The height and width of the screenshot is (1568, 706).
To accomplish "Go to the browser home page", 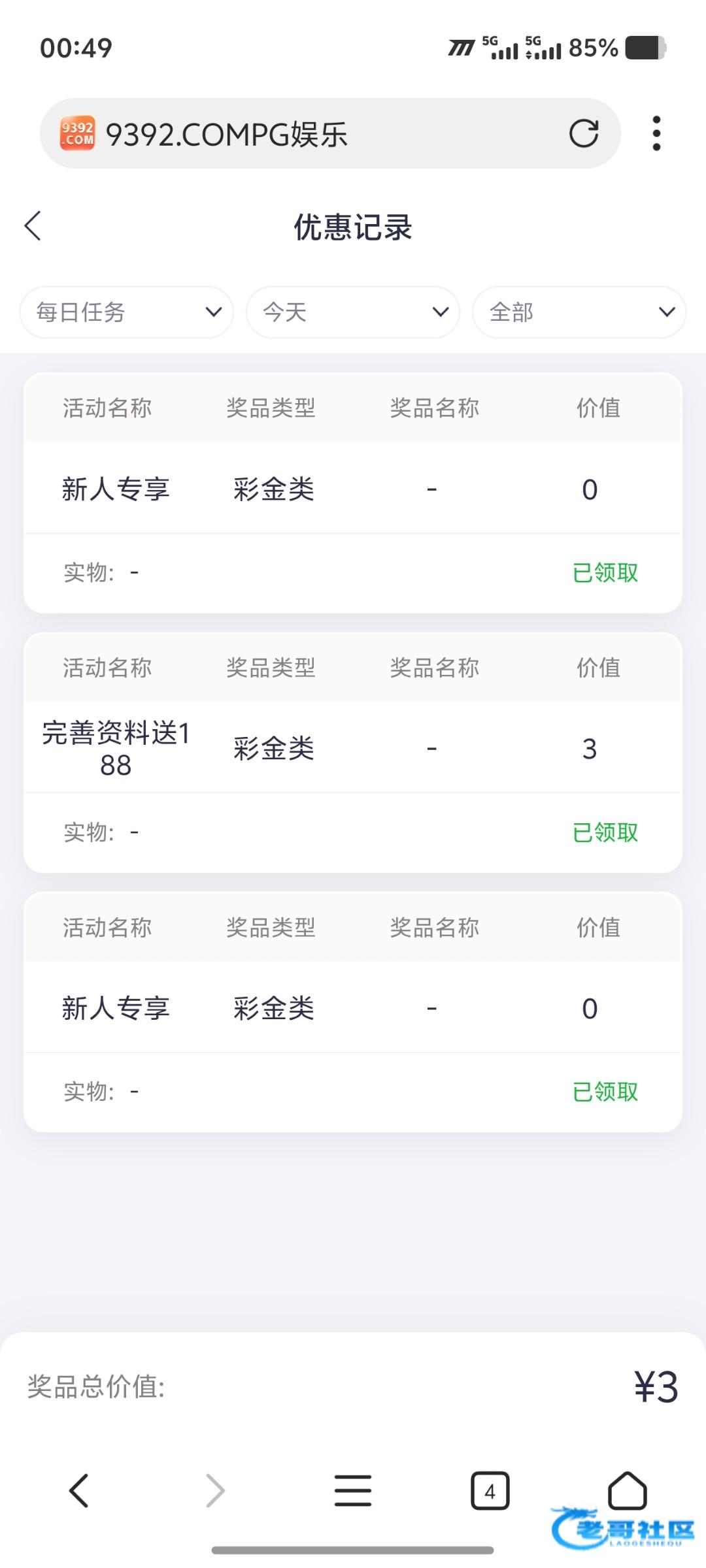I will pos(627,1490).
